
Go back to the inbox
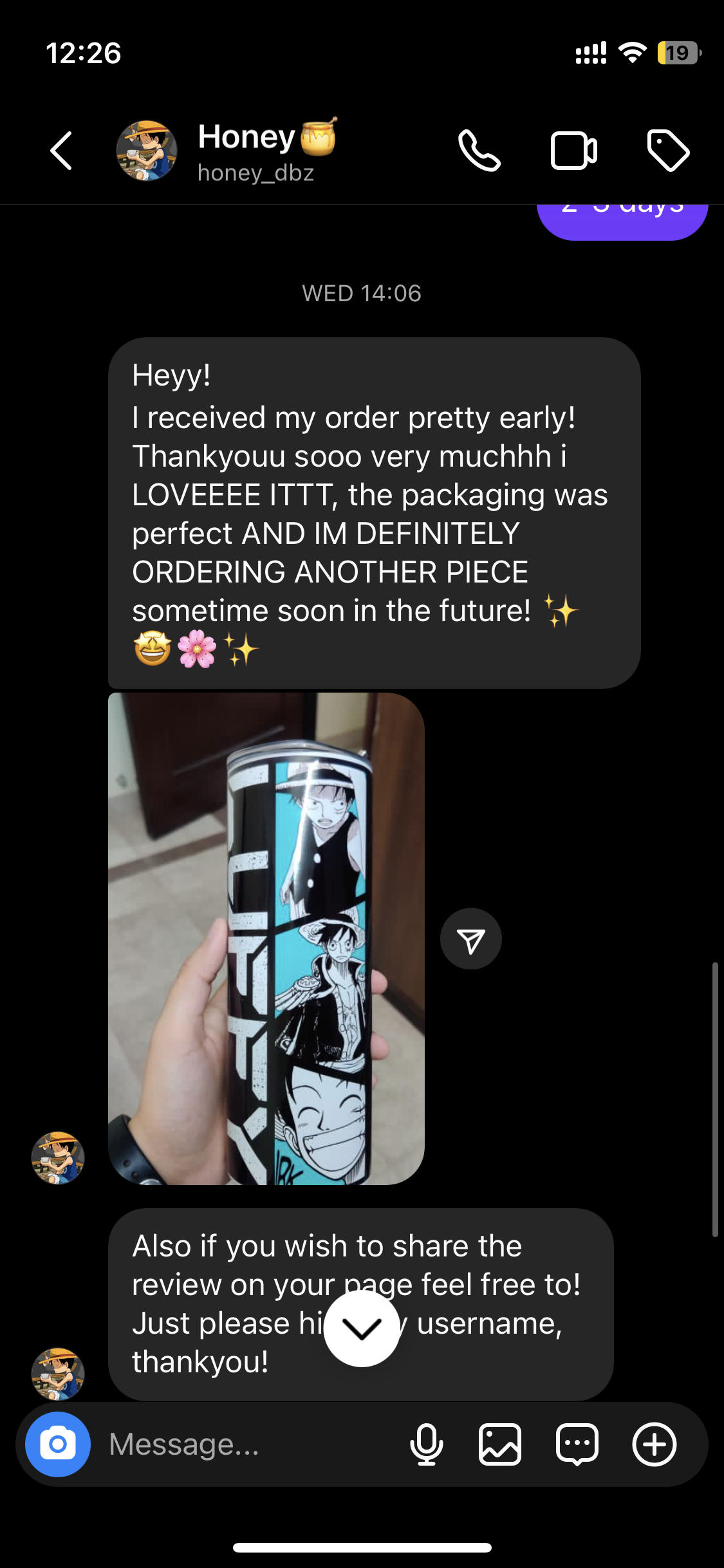point(61,151)
